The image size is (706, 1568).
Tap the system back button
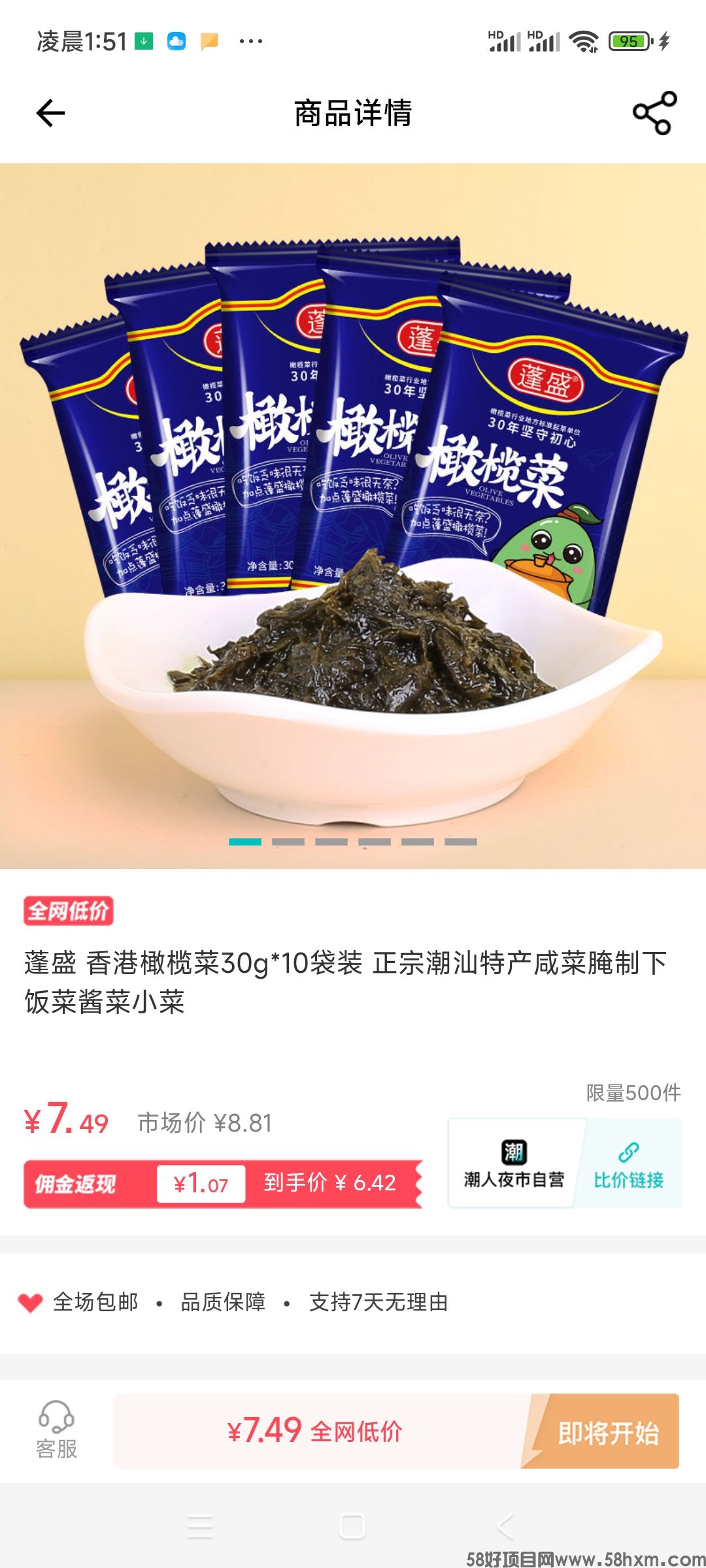(x=505, y=1527)
